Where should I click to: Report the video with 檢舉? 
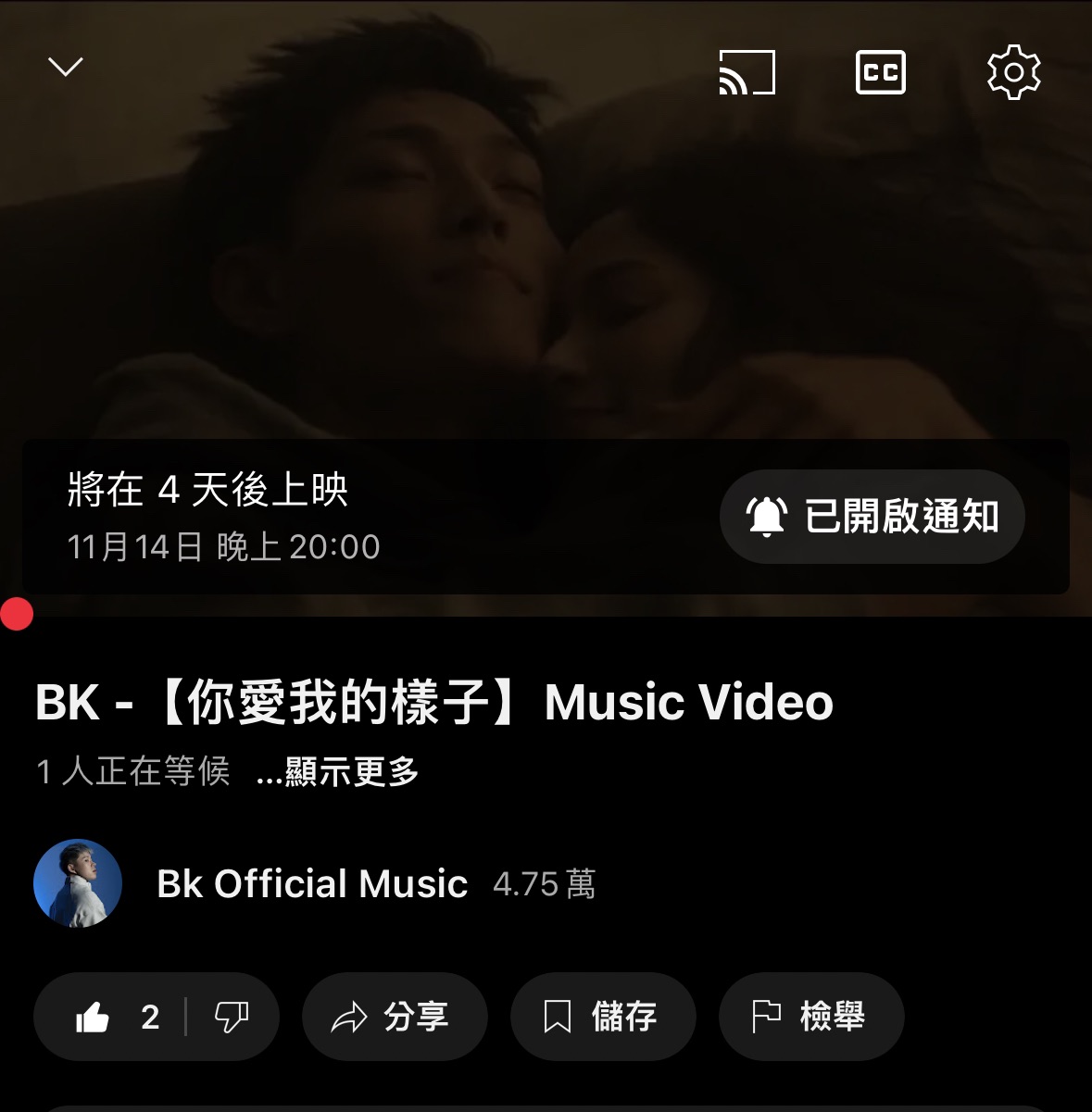pos(810,1017)
